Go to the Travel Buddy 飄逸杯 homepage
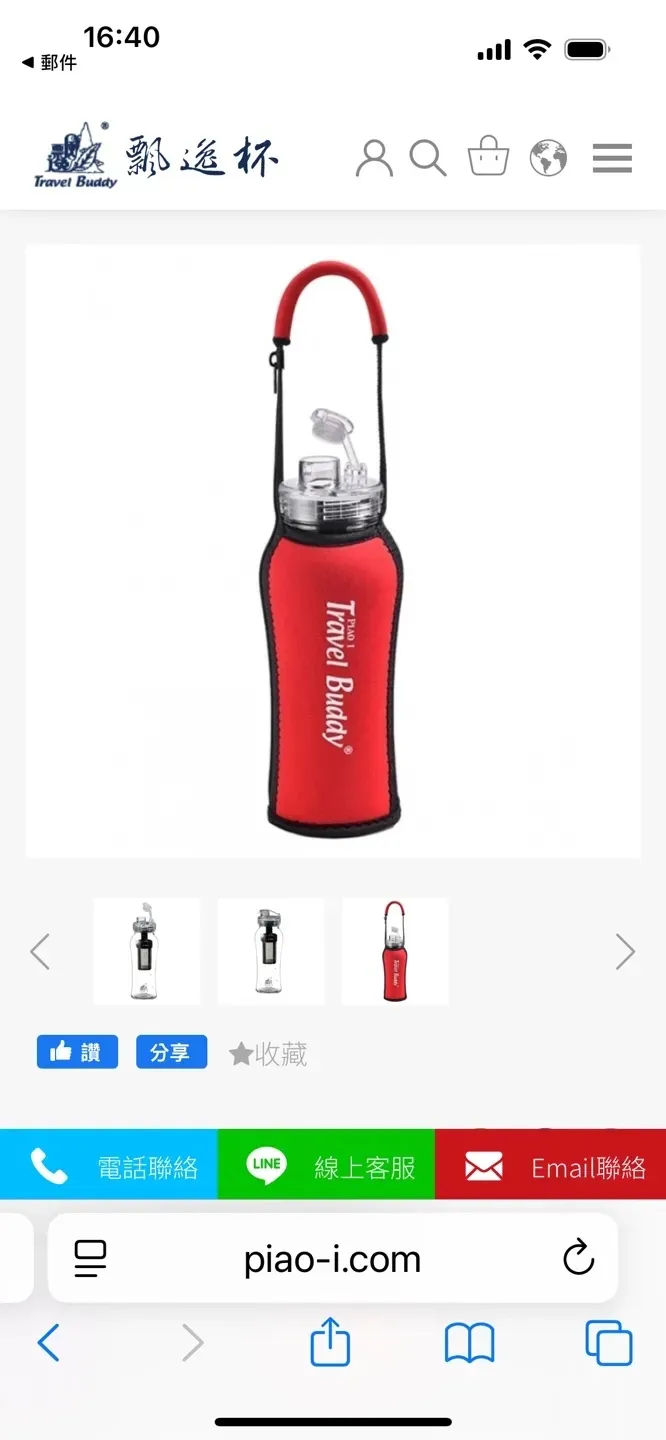The width and height of the screenshot is (666, 1440). 156,157
